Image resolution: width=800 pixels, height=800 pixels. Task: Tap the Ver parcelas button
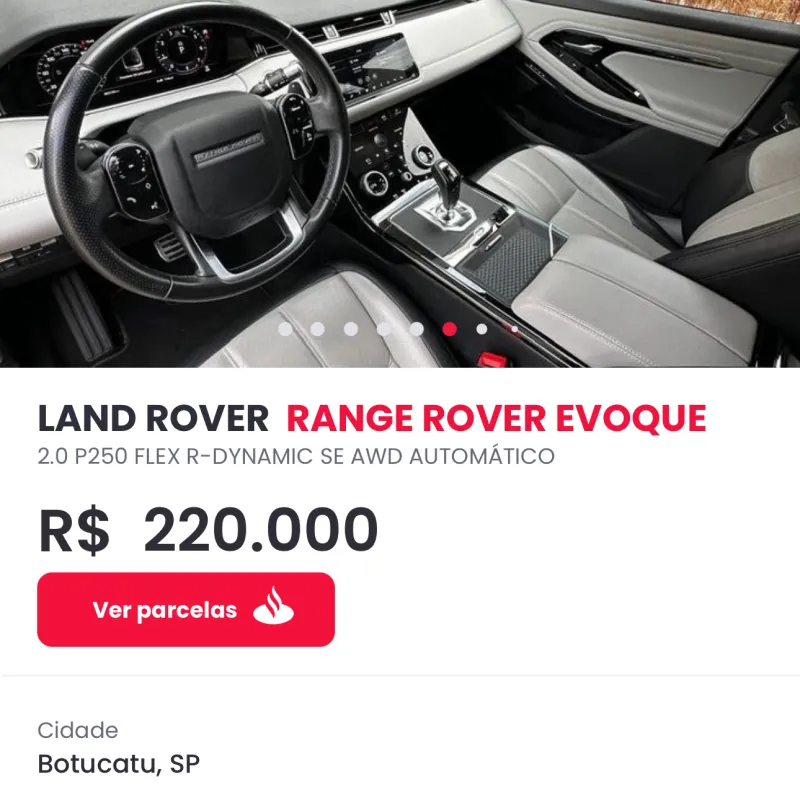click(186, 609)
